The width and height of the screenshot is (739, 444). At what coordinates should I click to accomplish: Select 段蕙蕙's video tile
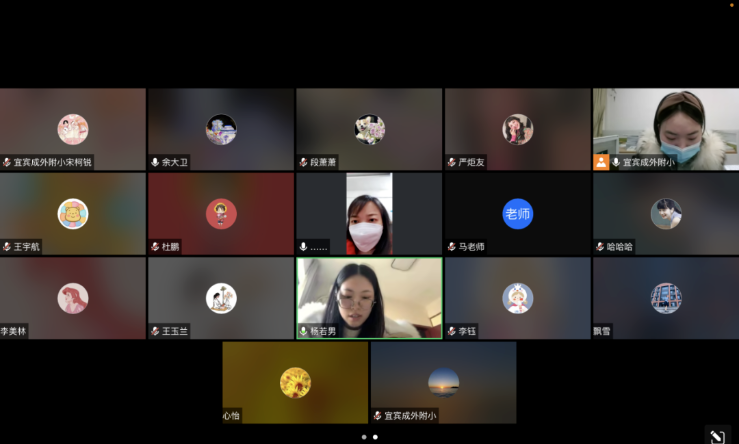click(369, 129)
